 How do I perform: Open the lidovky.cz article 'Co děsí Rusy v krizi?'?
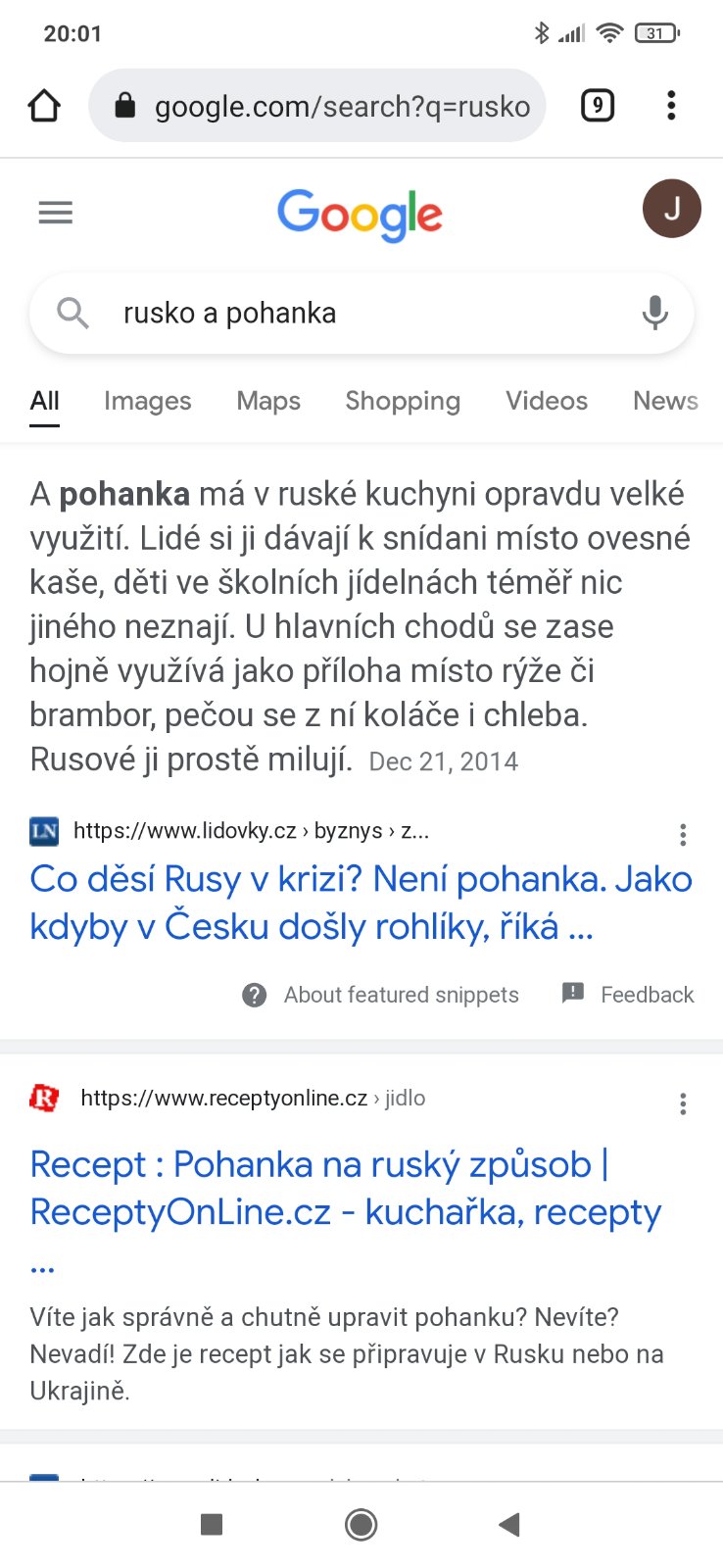pos(361,903)
